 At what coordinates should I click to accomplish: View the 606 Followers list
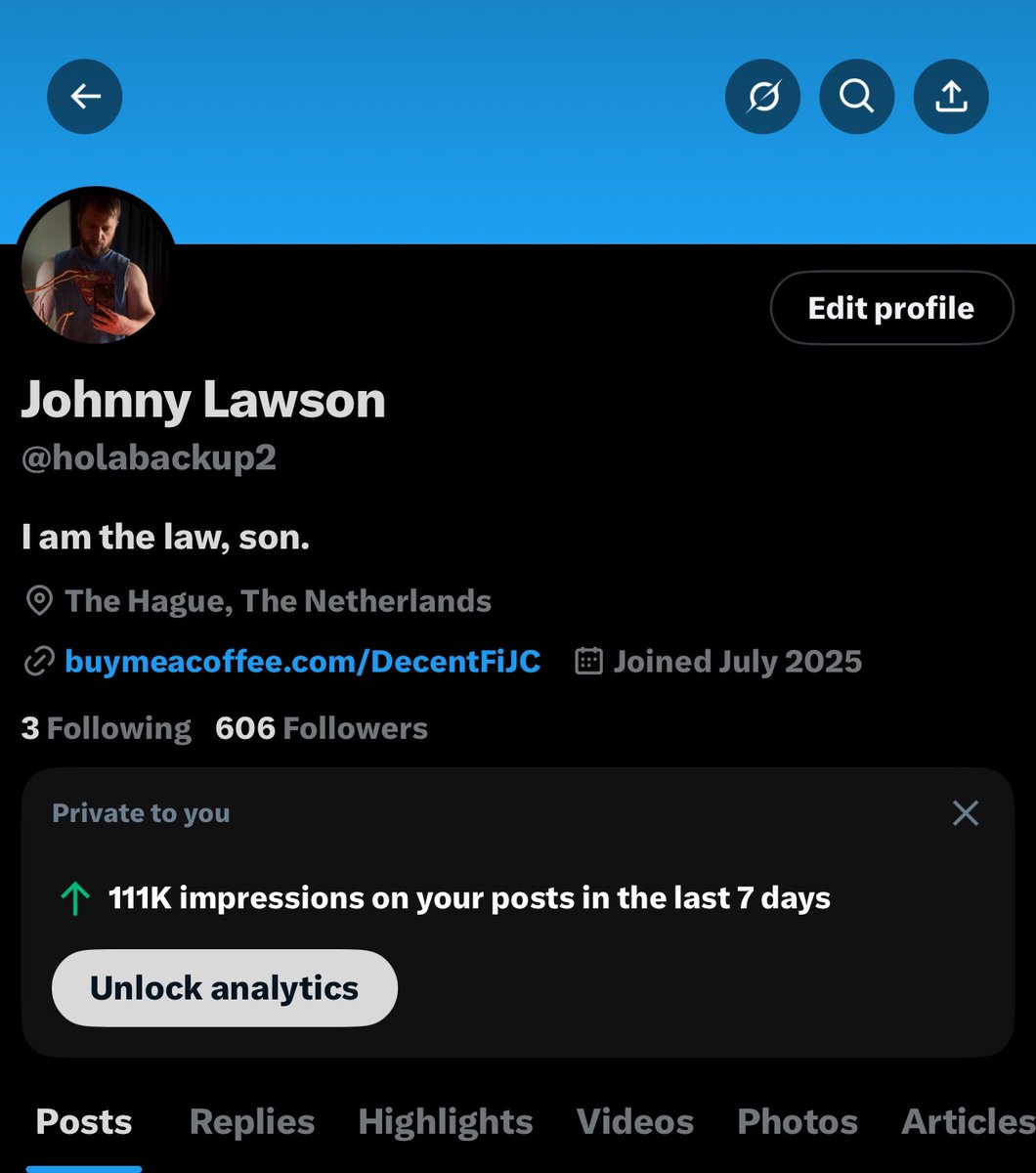coord(322,728)
